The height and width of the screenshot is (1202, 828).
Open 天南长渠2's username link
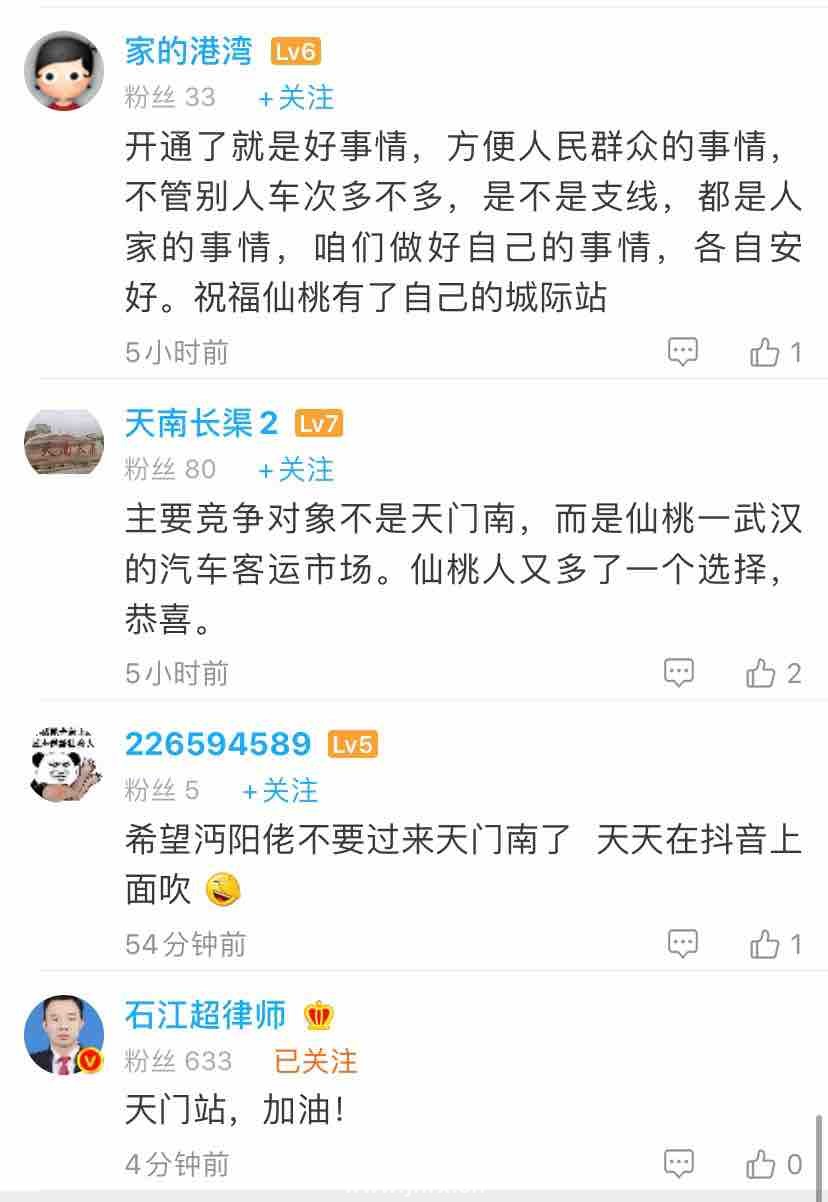201,424
